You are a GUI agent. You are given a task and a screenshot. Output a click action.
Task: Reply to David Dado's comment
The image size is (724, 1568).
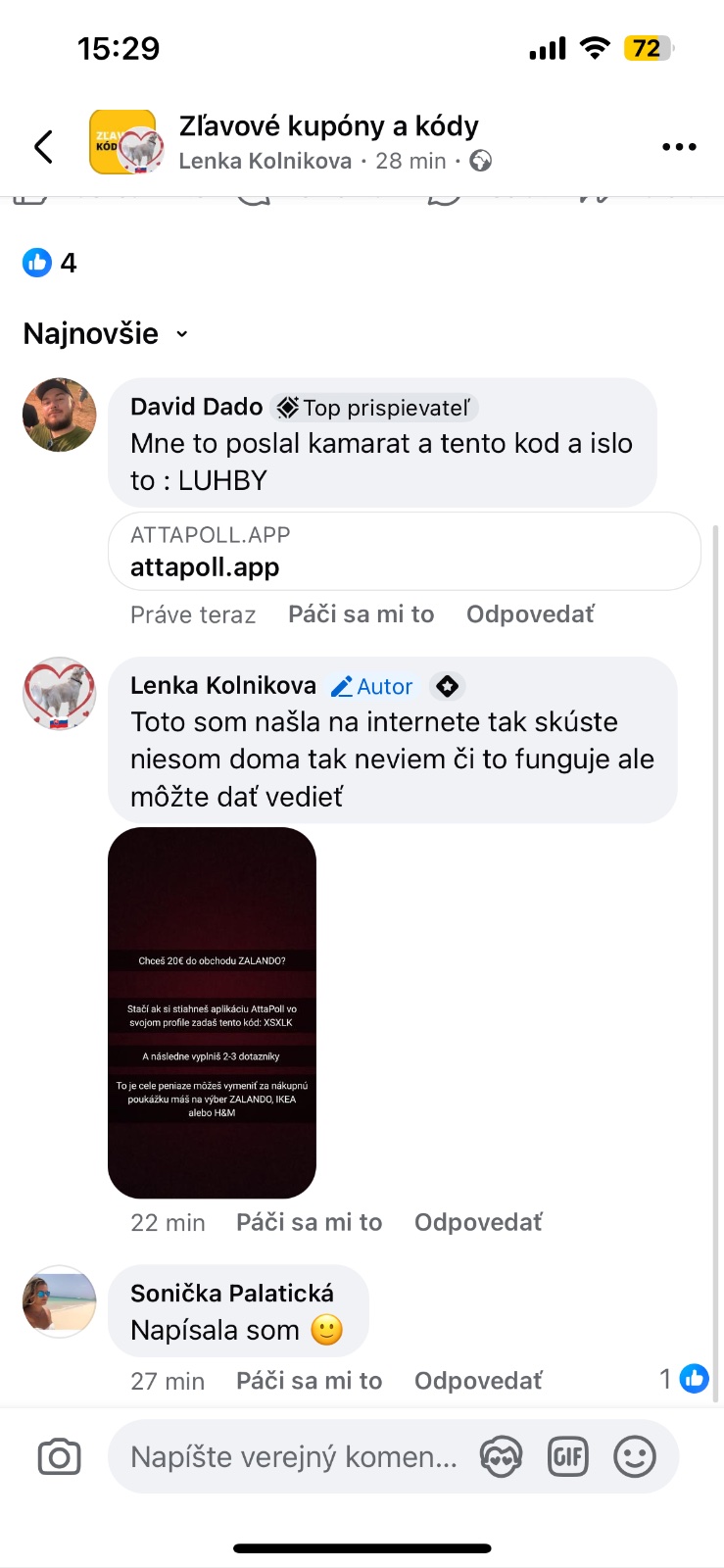tap(530, 614)
